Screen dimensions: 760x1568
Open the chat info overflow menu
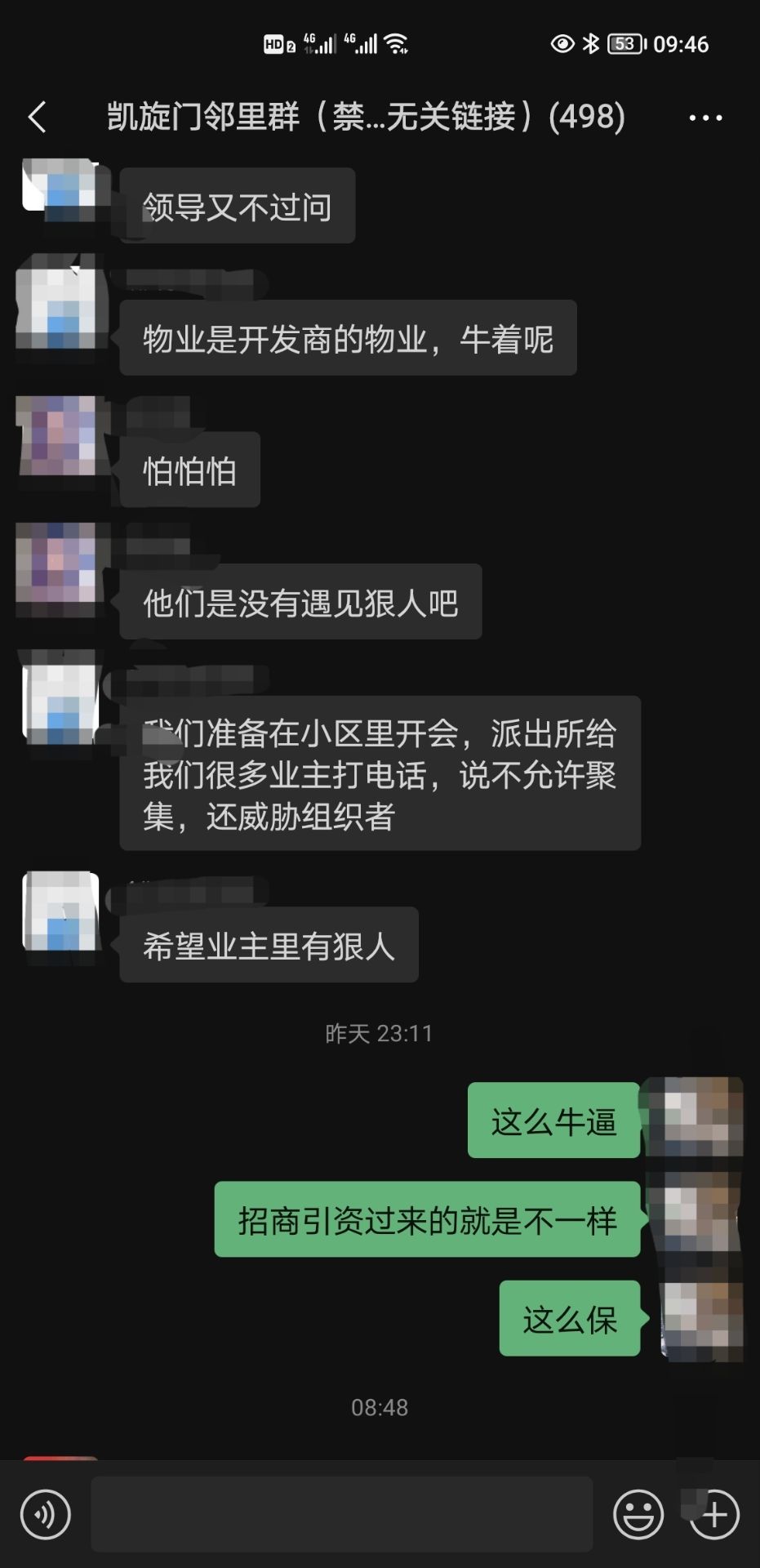tap(705, 118)
